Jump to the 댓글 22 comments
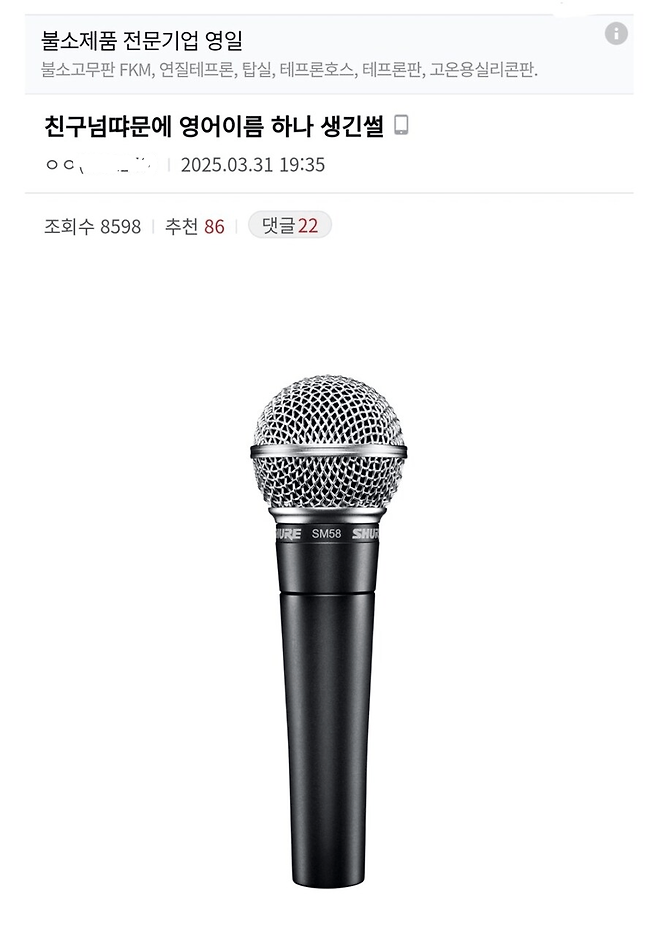Viewport: 658px width, 943px height. click(x=290, y=226)
